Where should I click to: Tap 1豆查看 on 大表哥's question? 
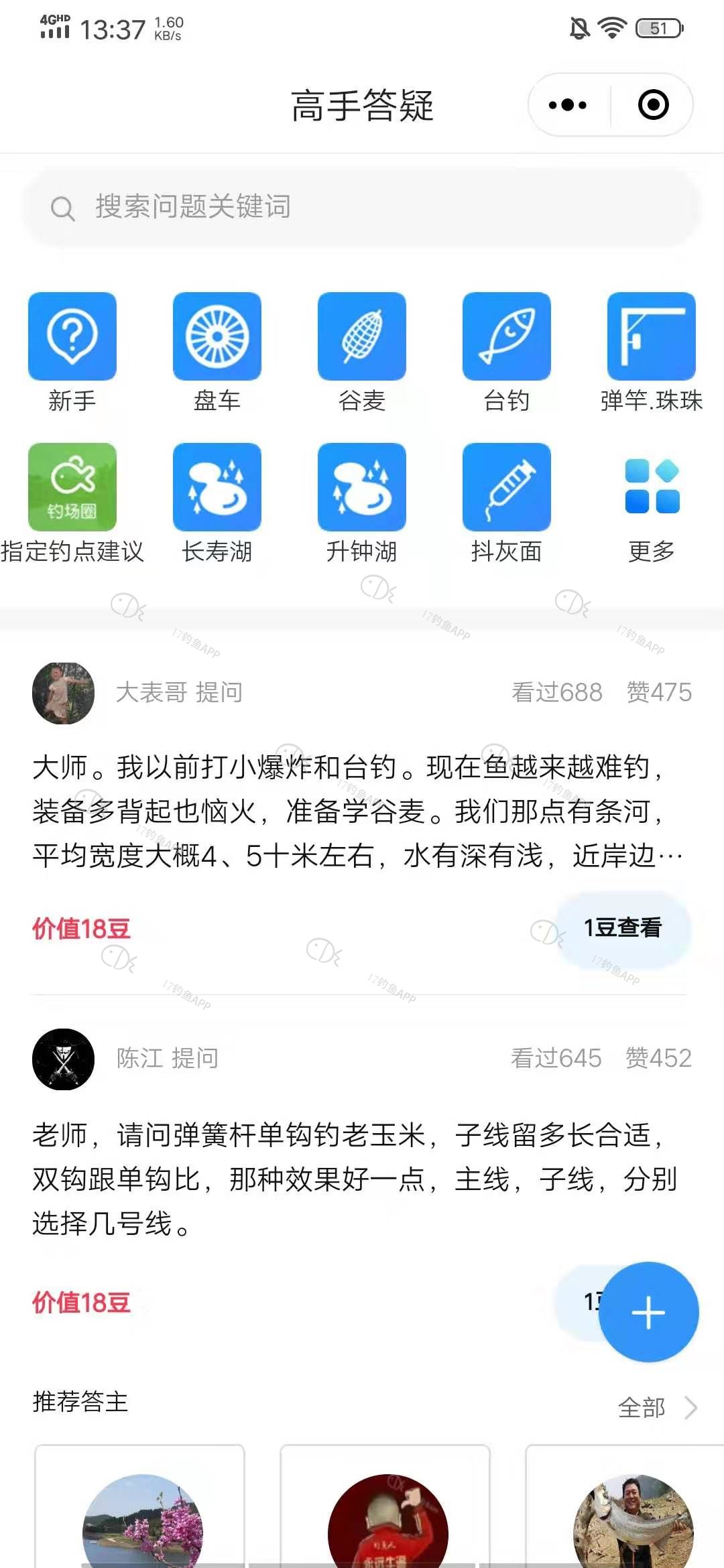click(x=623, y=928)
